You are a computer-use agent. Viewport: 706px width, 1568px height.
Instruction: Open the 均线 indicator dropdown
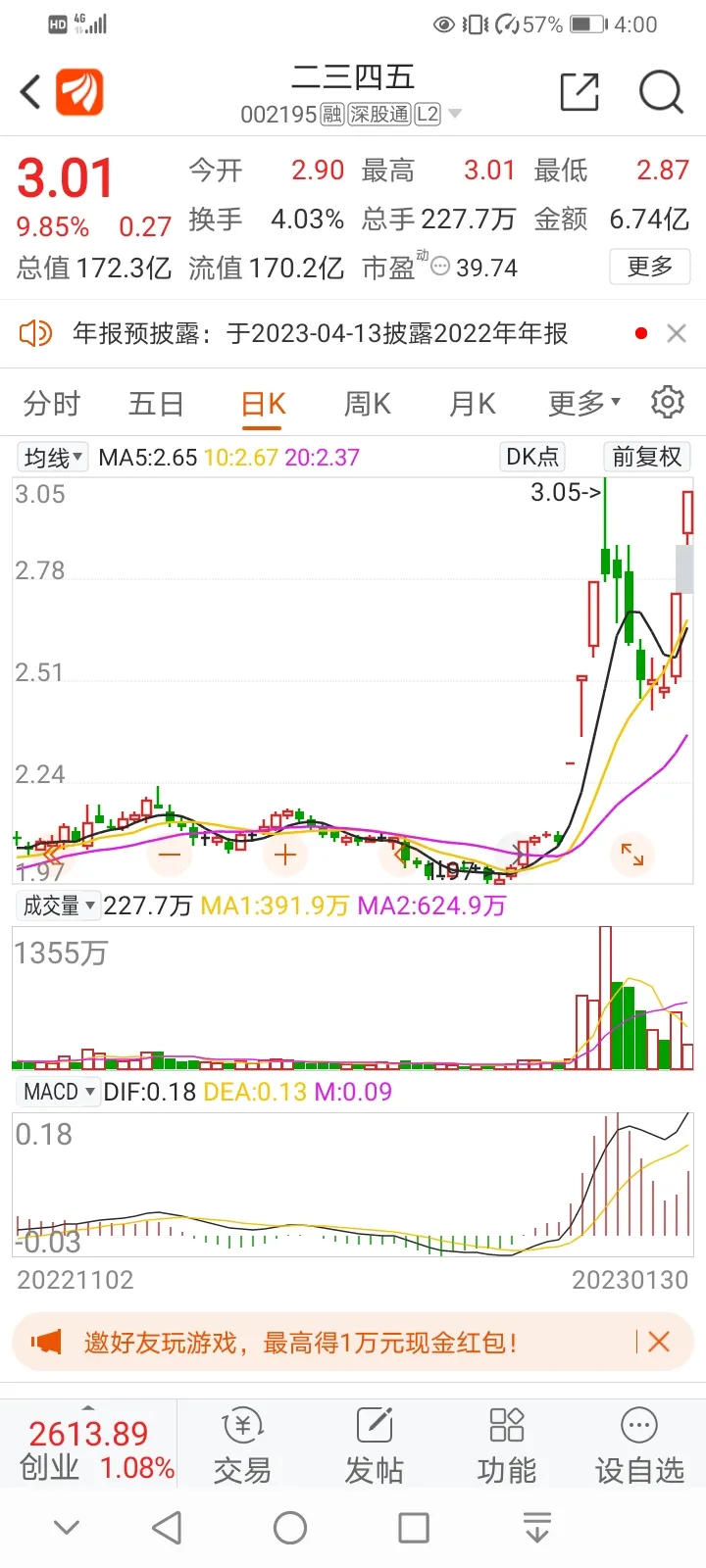click(x=52, y=458)
